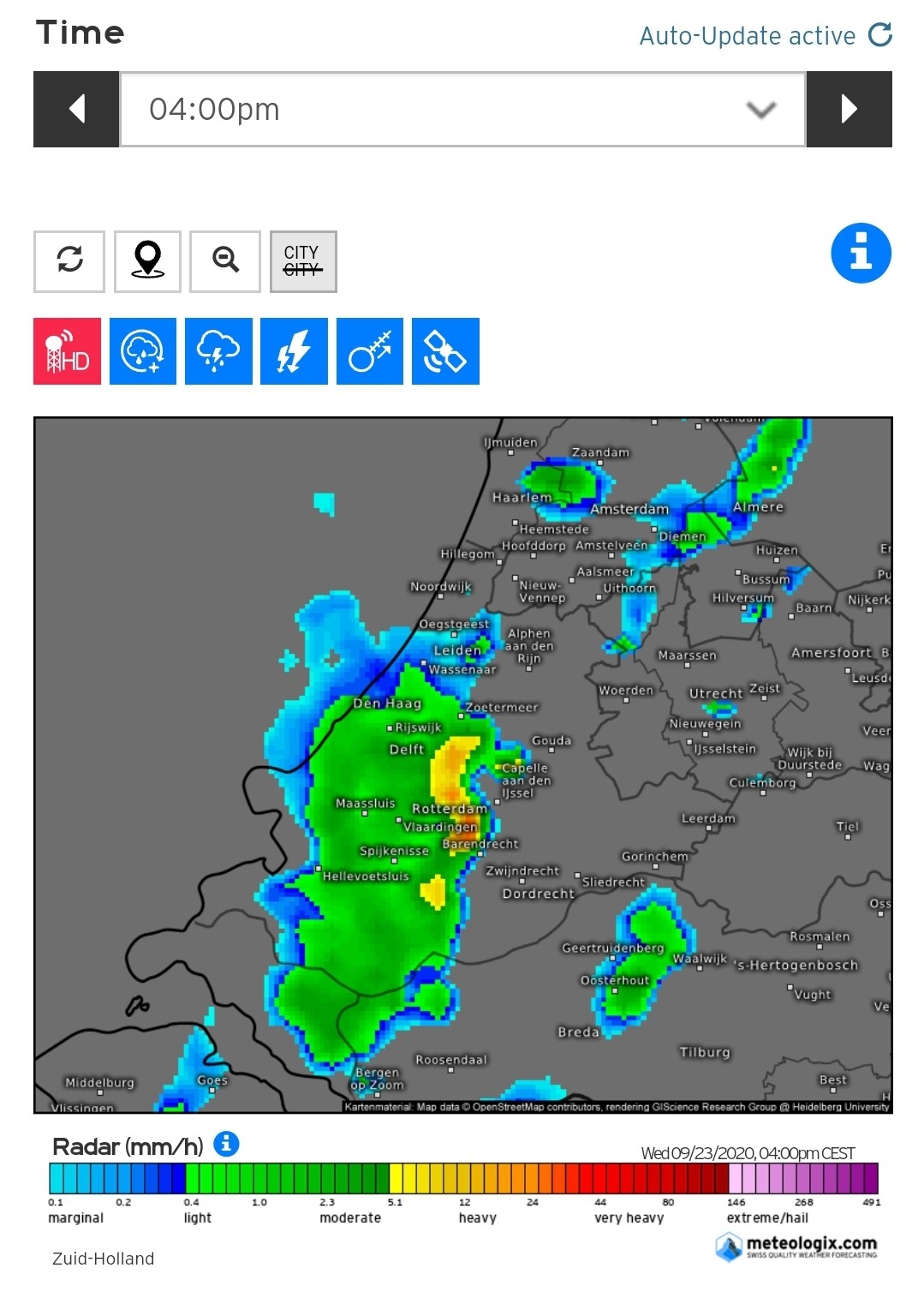Screen dimensions: 924x1298
Task: Tap the location pin button
Action: click(147, 261)
